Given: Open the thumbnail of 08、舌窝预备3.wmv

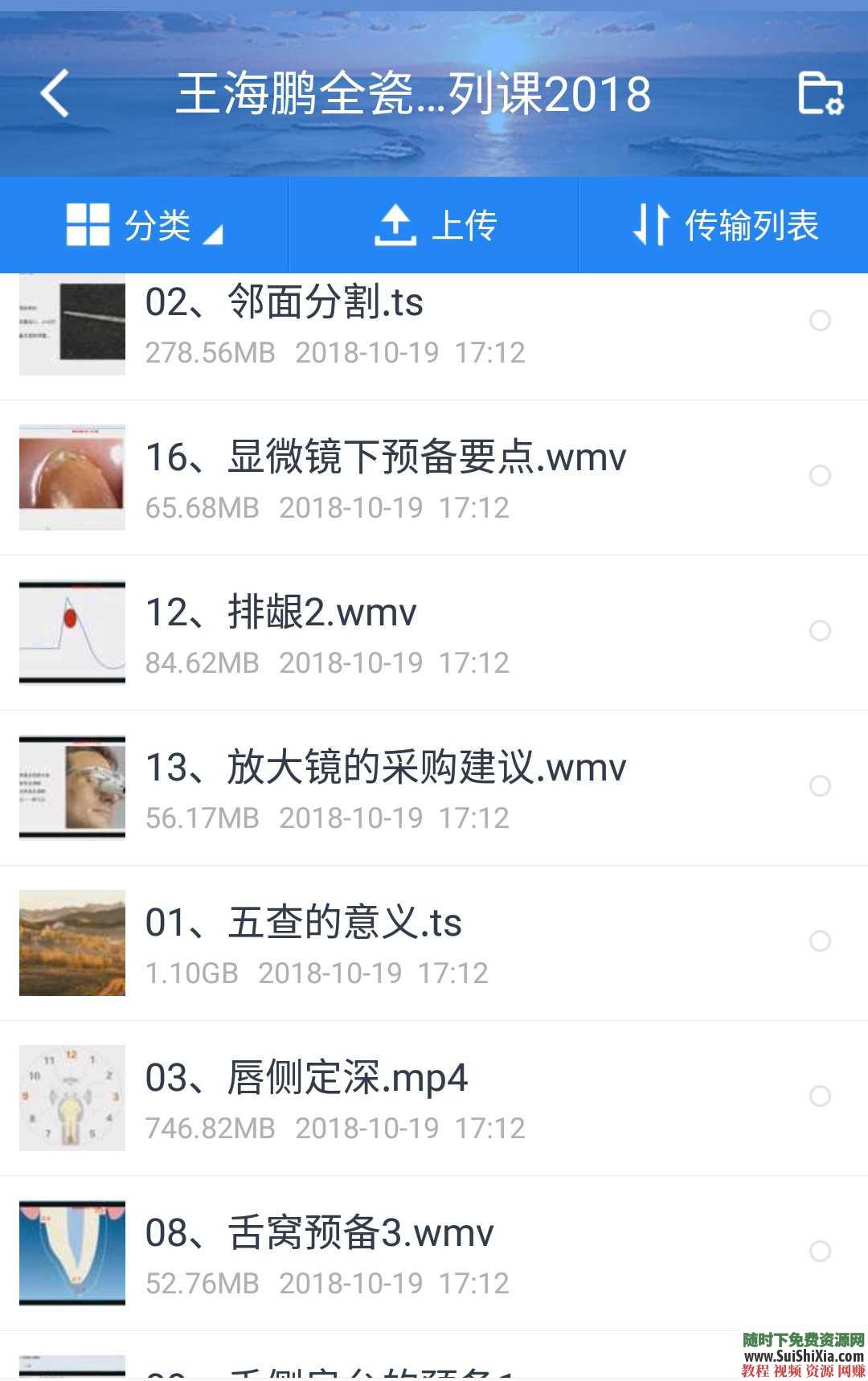Looking at the screenshot, I should 72,1252.
